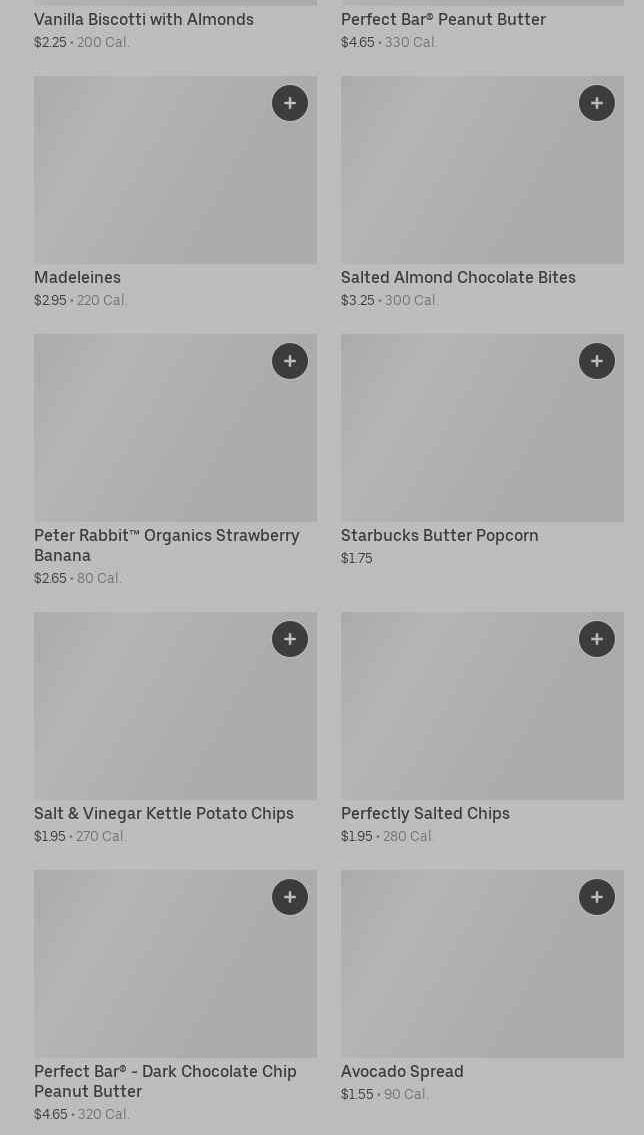Open Perfect Bar Peanut Butter item
This screenshot has height=1135, width=644.
pyautogui.click(x=443, y=20)
